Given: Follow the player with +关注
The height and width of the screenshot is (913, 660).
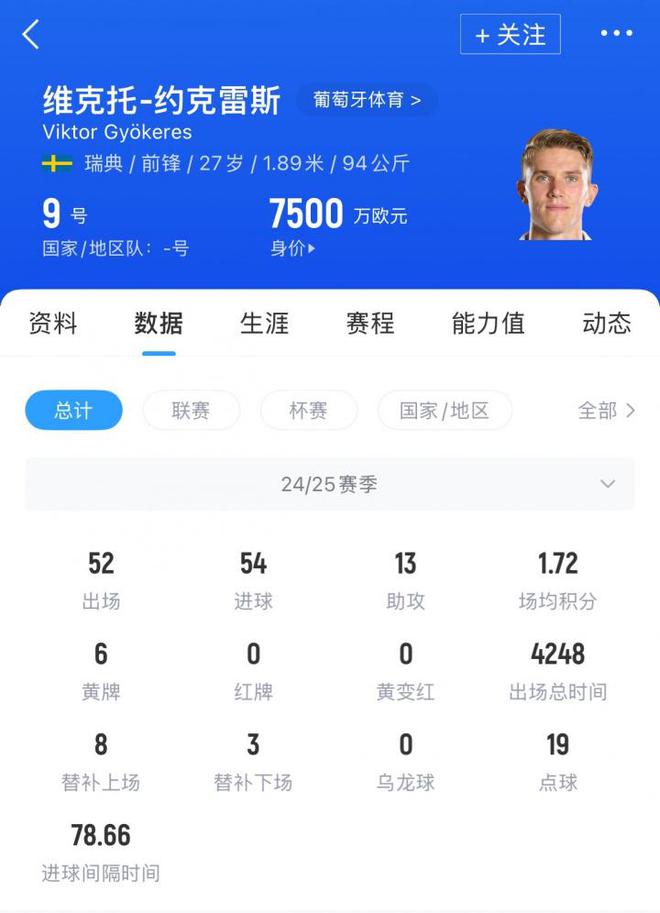Looking at the screenshot, I should point(510,35).
